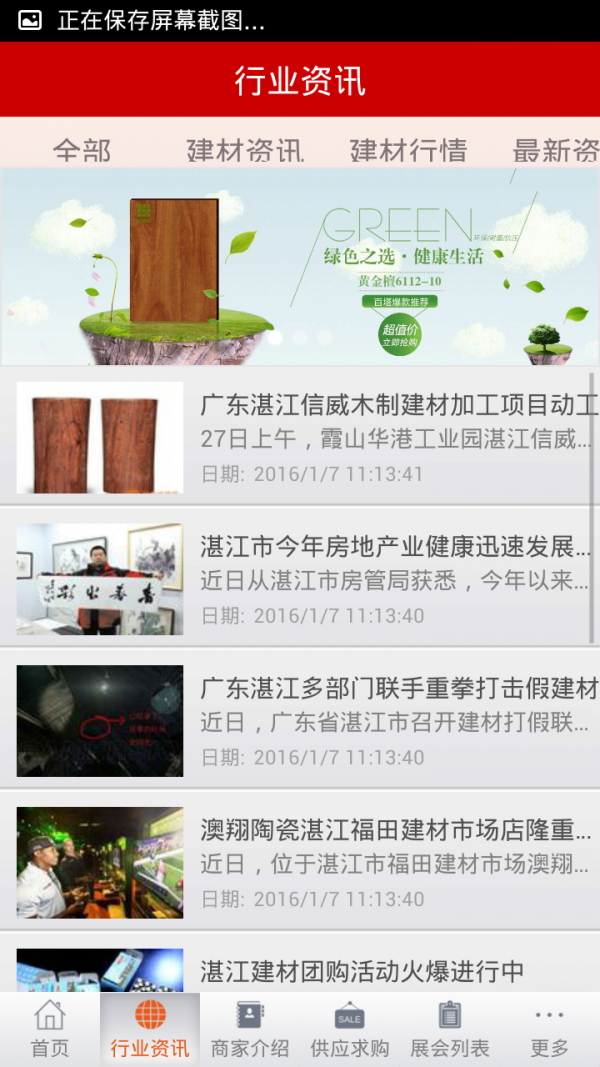The image size is (600, 1067).
Task: Go to the 首页 home tab
Action: point(50,1029)
